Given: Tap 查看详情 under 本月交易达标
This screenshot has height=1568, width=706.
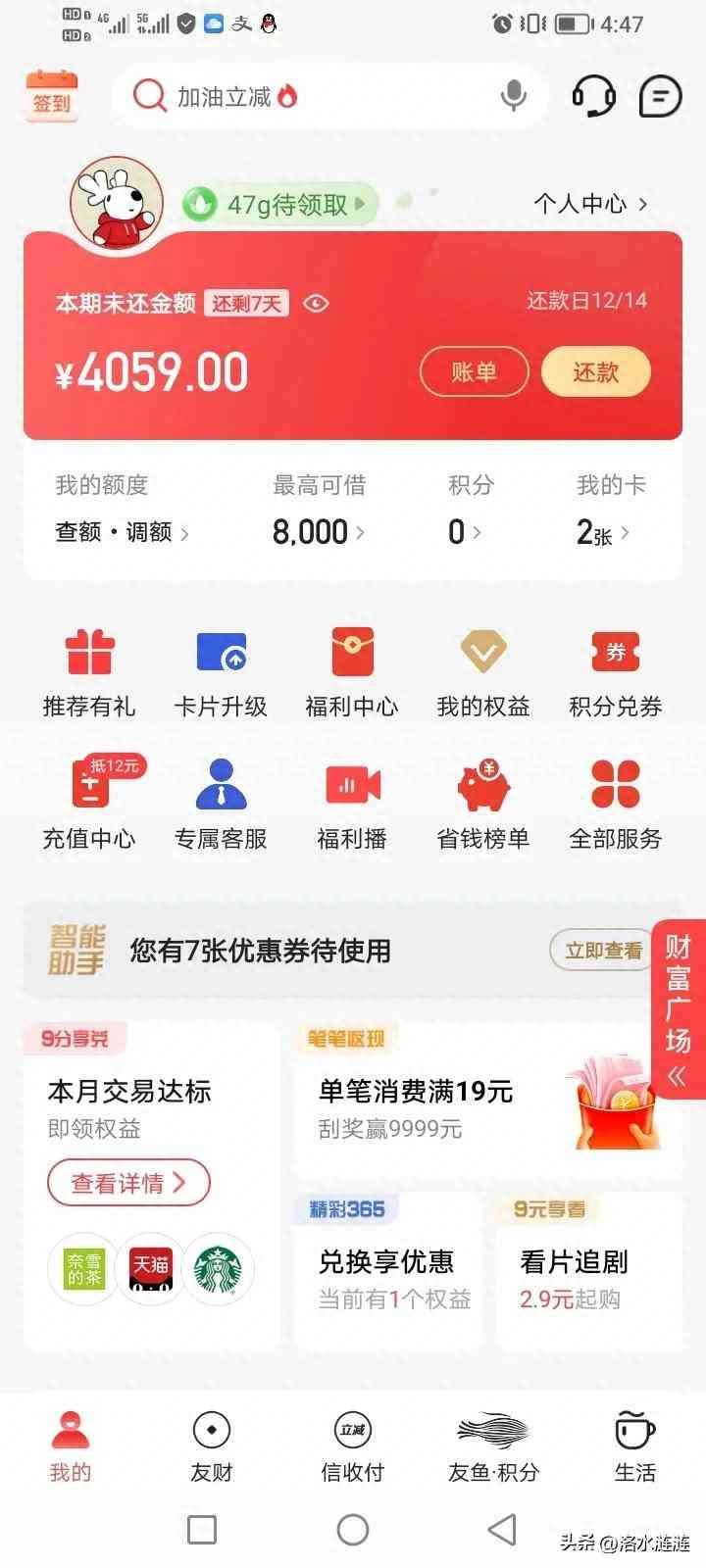Looking at the screenshot, I should [x=128, y=1183].
